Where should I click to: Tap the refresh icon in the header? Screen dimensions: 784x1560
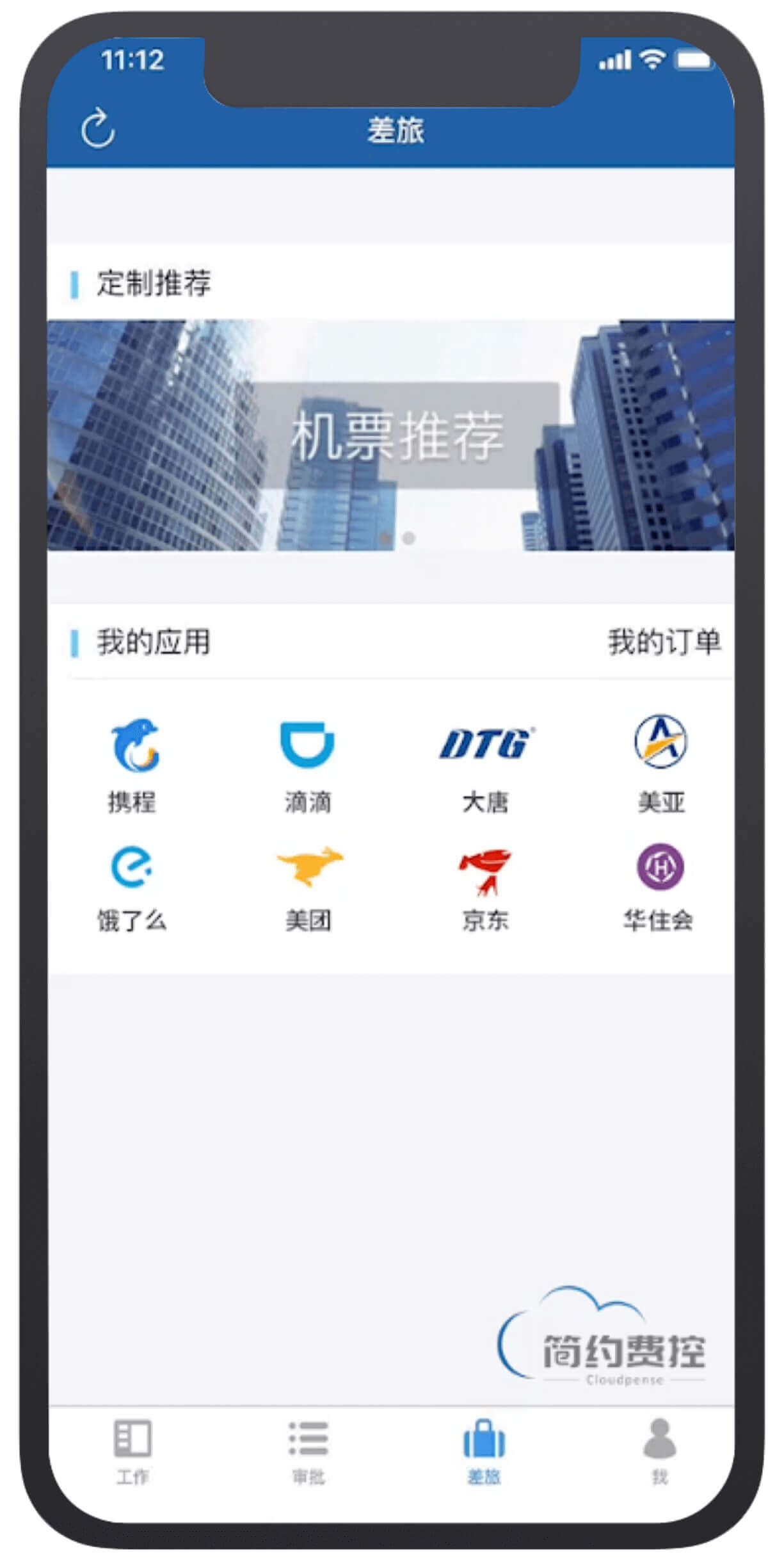[x=97, y=129]
